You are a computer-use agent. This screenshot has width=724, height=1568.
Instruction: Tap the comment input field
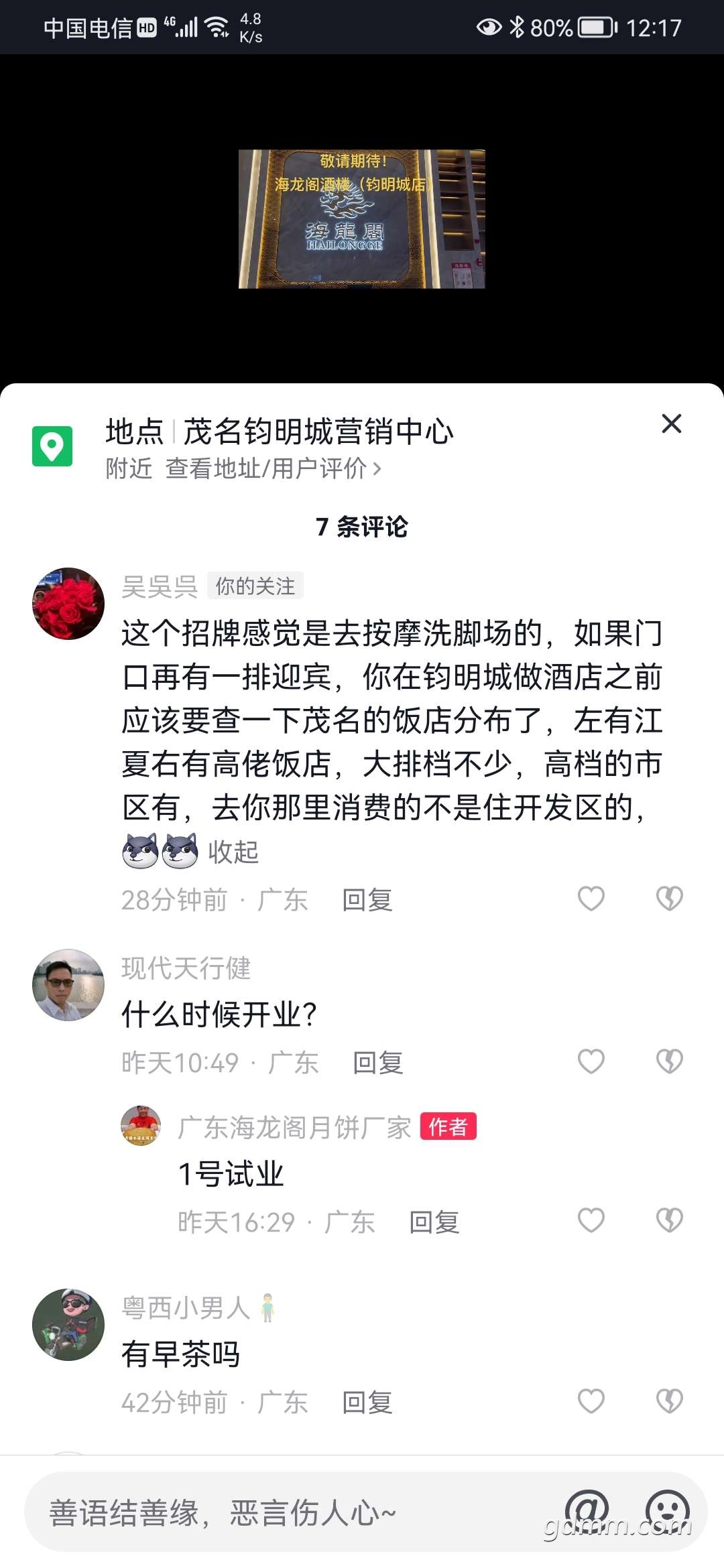click(268, 1512)
